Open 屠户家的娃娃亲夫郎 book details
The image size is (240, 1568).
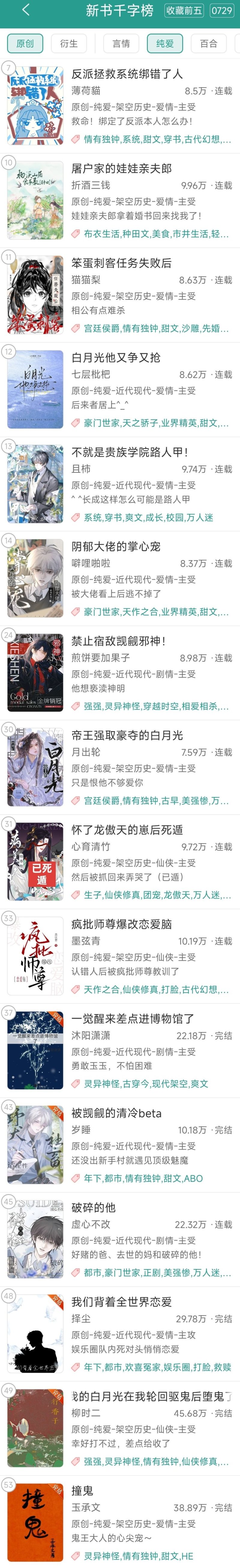(122, 169)
